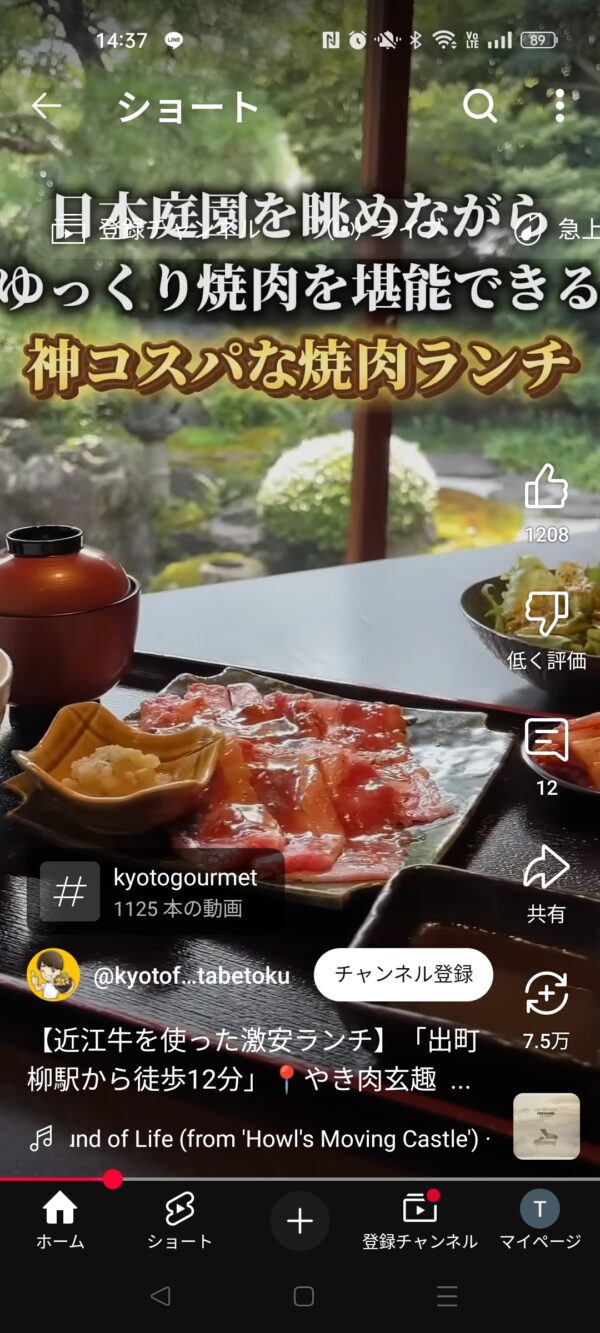Tap the system back navigation button
The image size is (600, 1333).
click(x=160, y=1296)
